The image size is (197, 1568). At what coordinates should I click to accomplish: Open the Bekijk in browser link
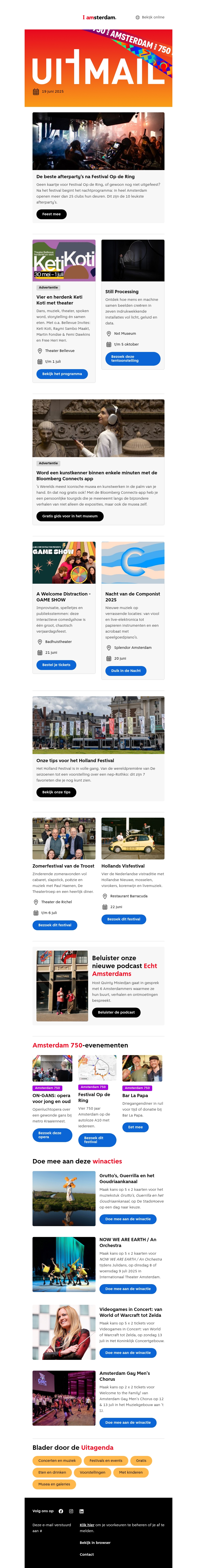click(95, 1542)
